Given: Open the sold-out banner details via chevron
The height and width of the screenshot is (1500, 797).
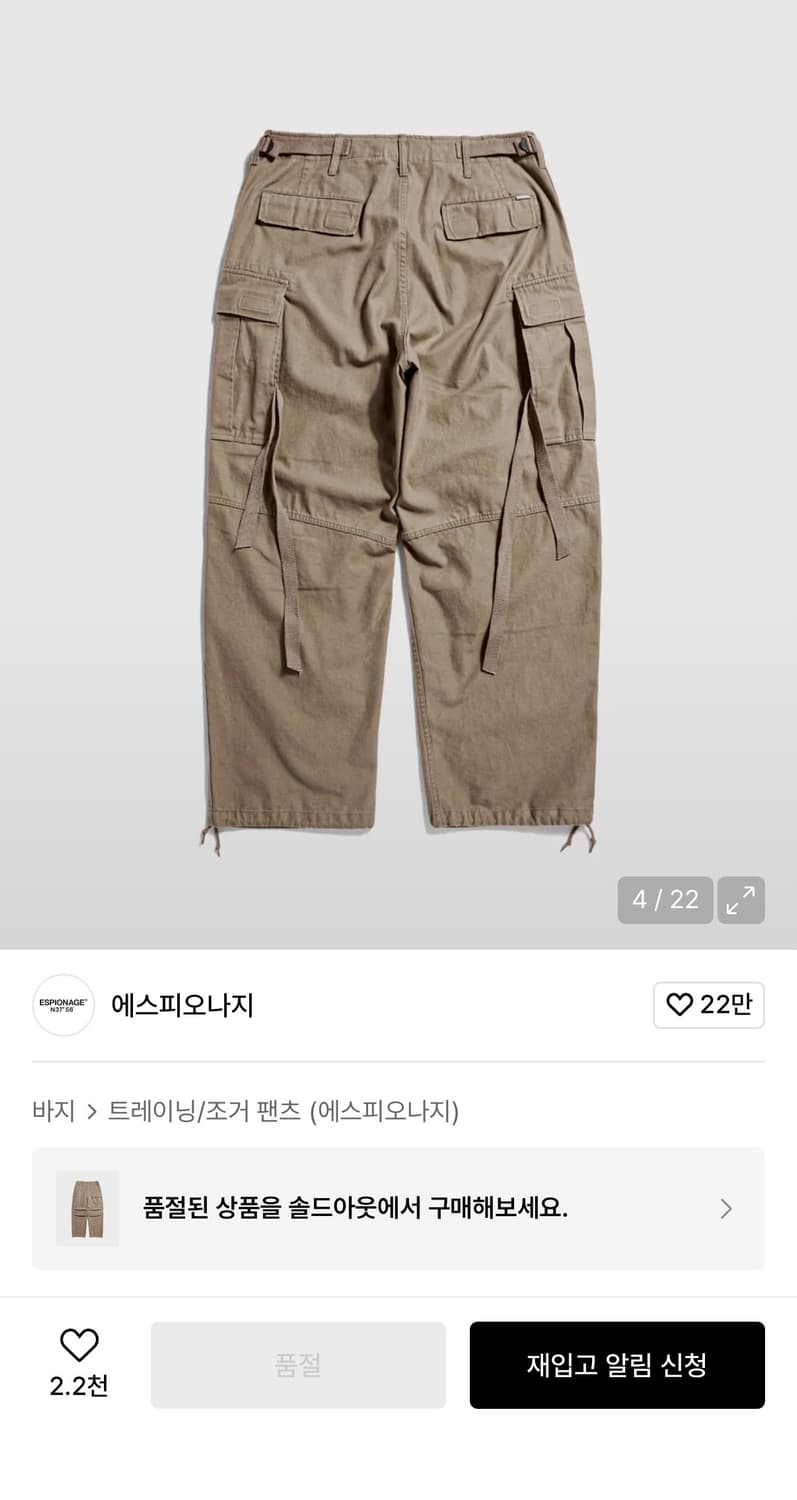Looking at the screenshot, I should tap(726, 1209).
